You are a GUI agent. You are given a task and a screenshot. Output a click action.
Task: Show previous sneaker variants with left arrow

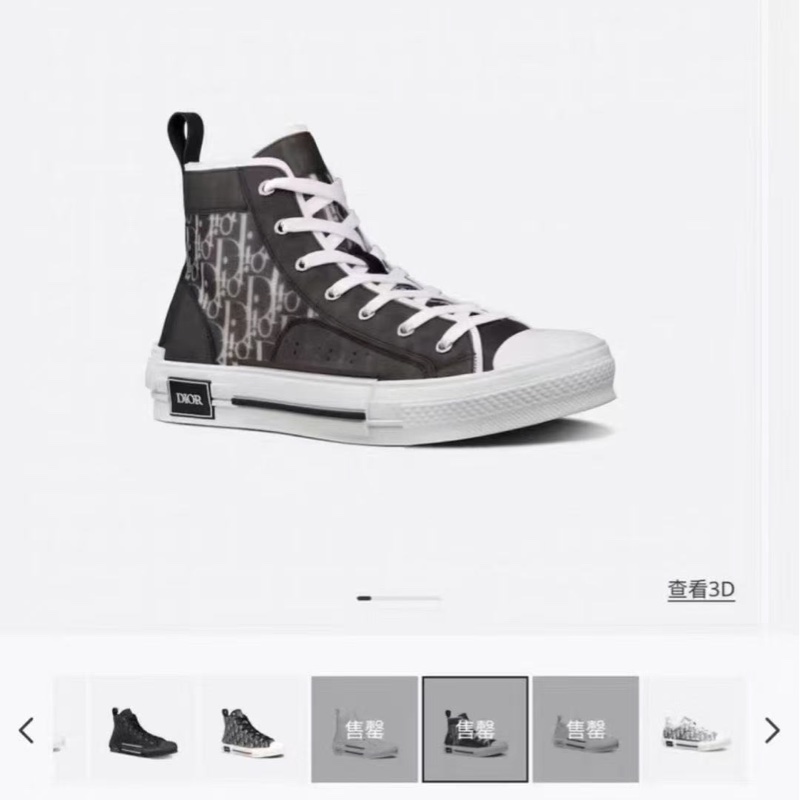click(x=27, y=730)
